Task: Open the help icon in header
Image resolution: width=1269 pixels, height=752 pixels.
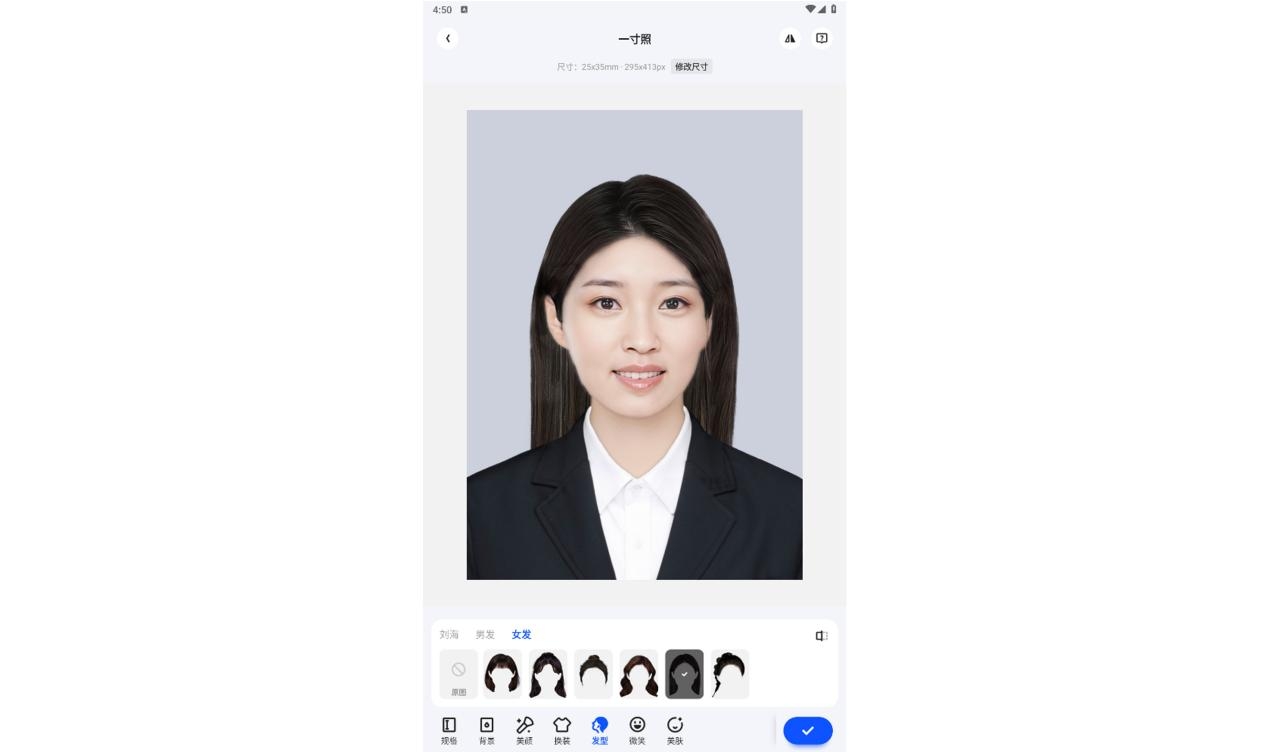Action: pyautogui.click(x=822, y=38)
